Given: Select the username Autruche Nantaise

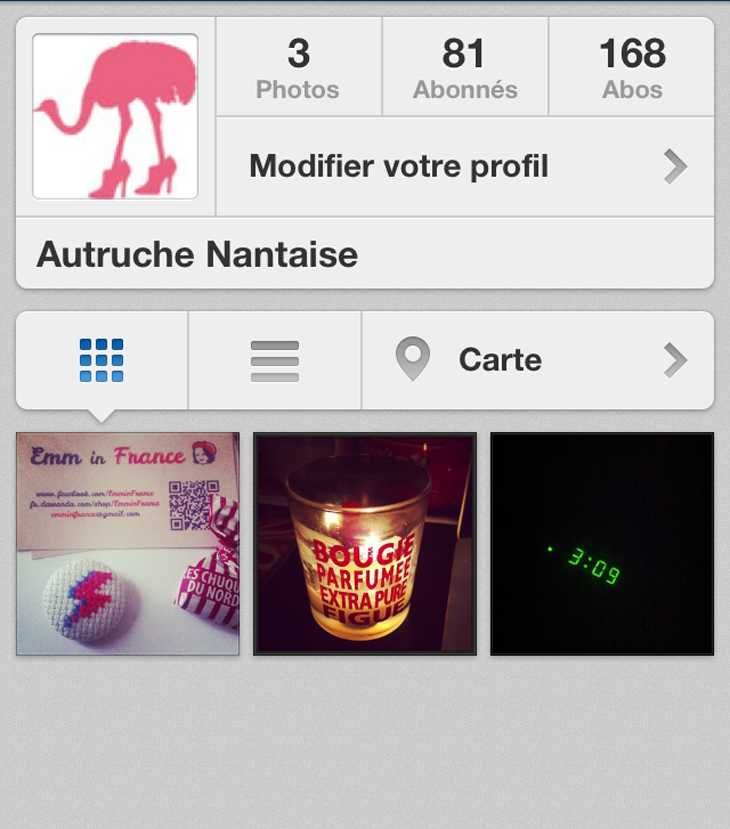Looking at the screenshot, I should [x=197, y=254].
